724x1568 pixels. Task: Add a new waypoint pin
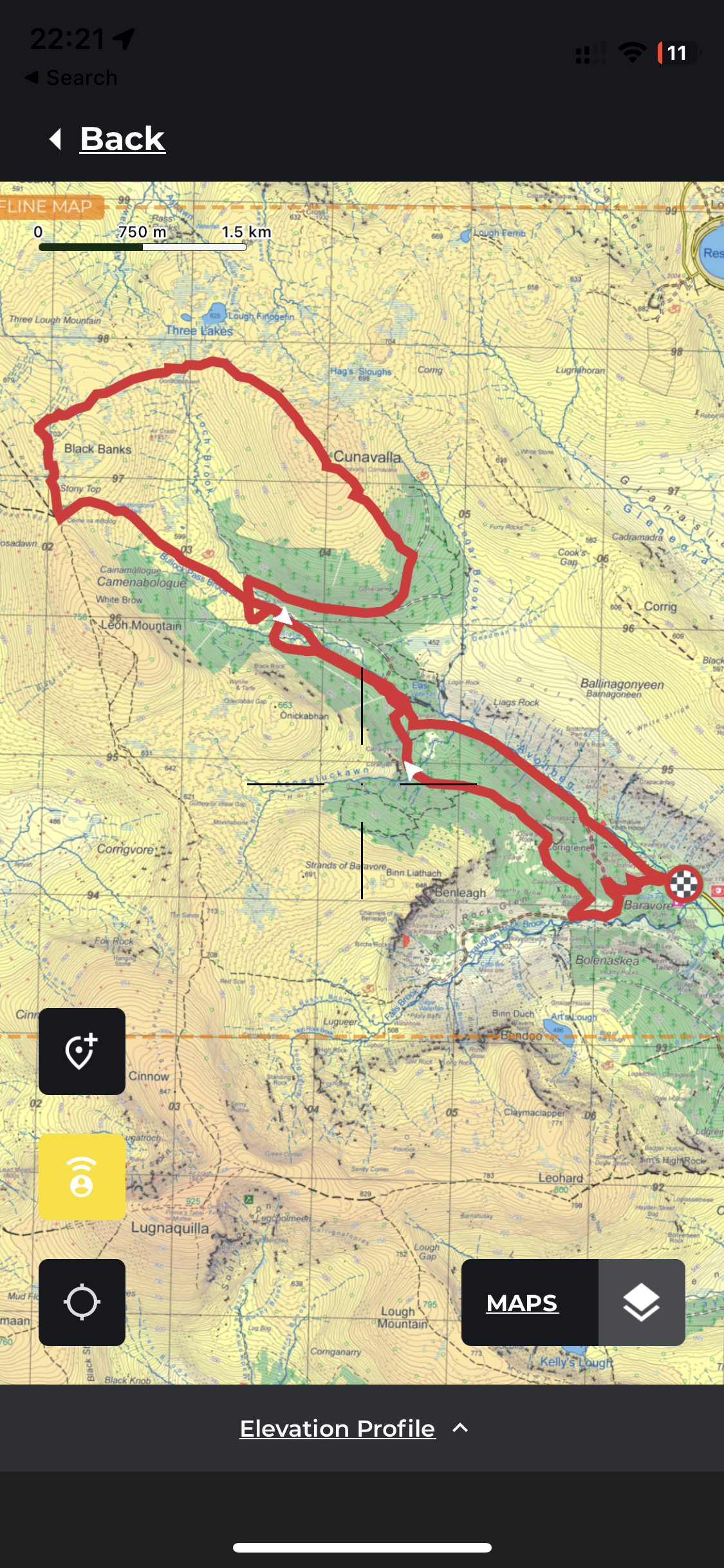[x=82, y=1051]
